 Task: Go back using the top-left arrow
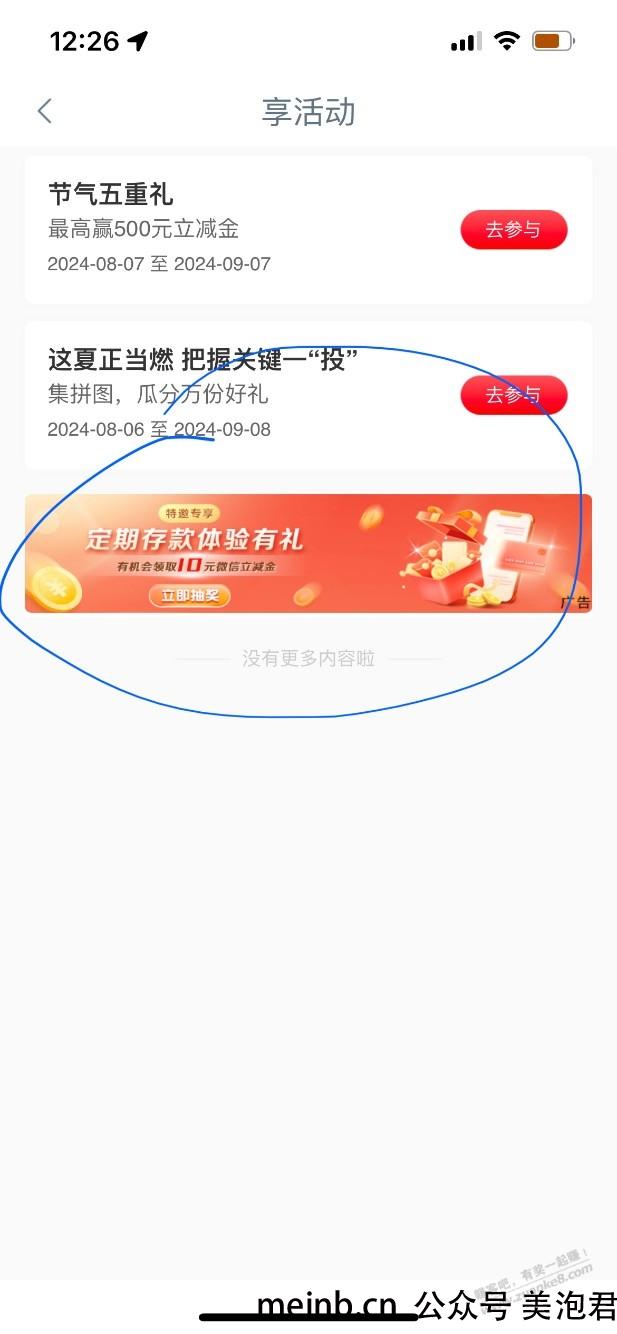45,111
